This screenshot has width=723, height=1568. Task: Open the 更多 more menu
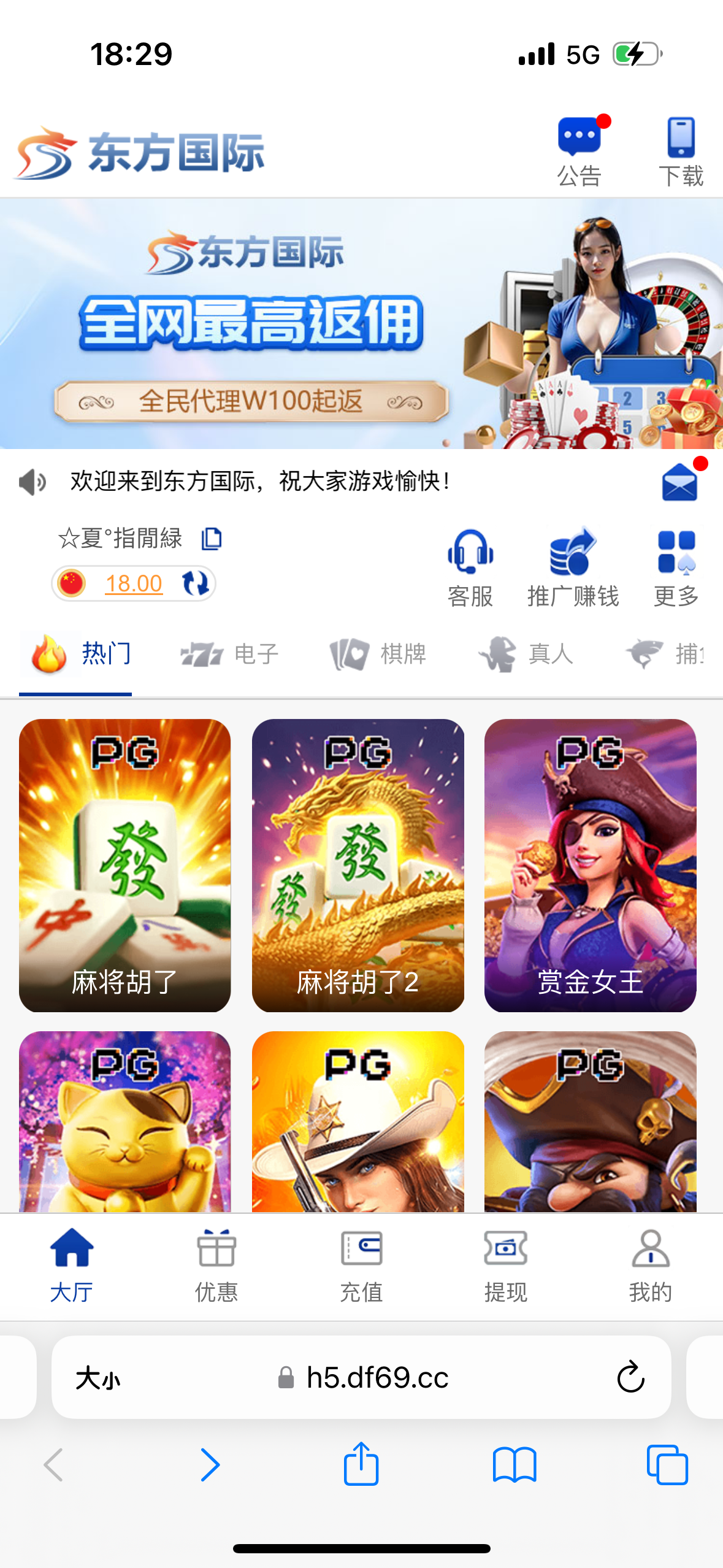[676, 567]
